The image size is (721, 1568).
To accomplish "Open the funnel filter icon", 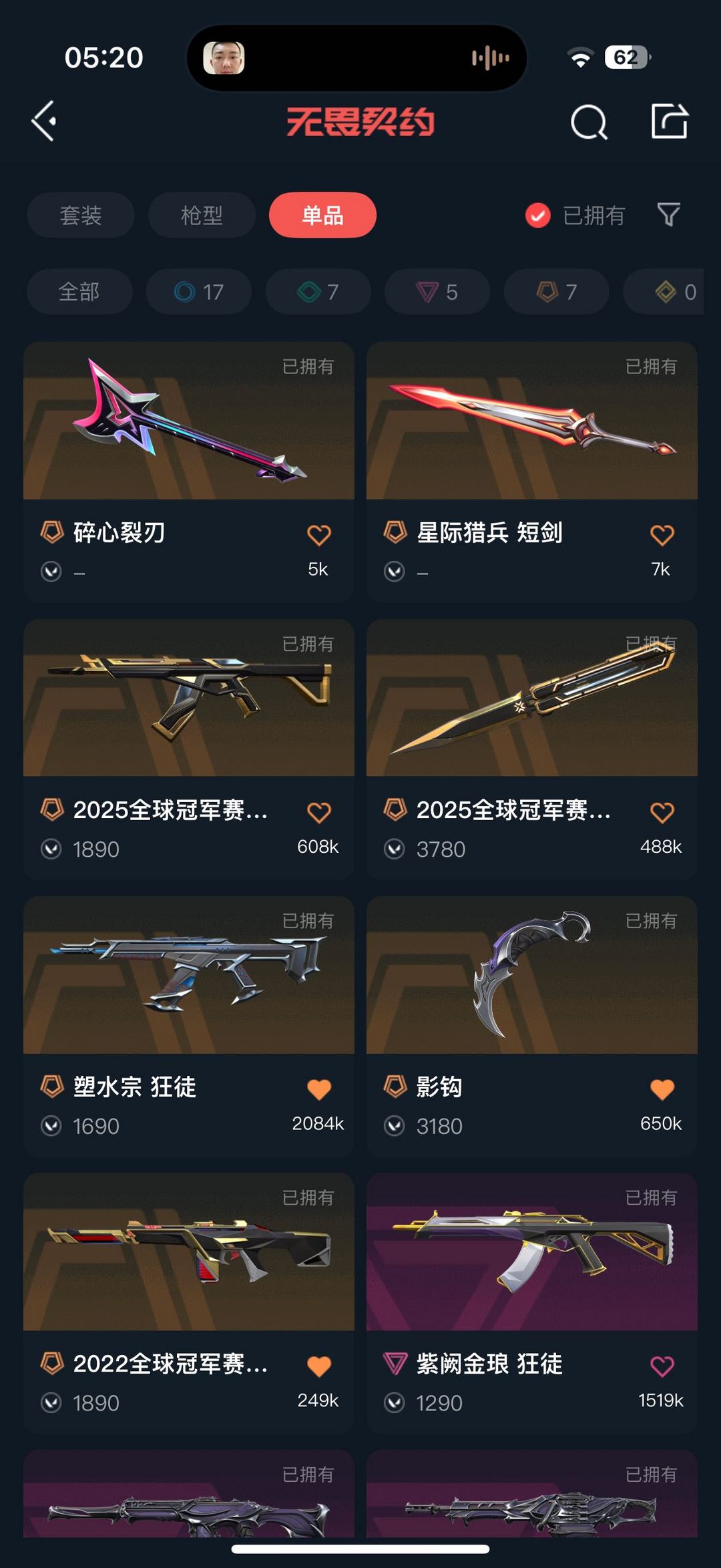I will click(x=668, y=215).
